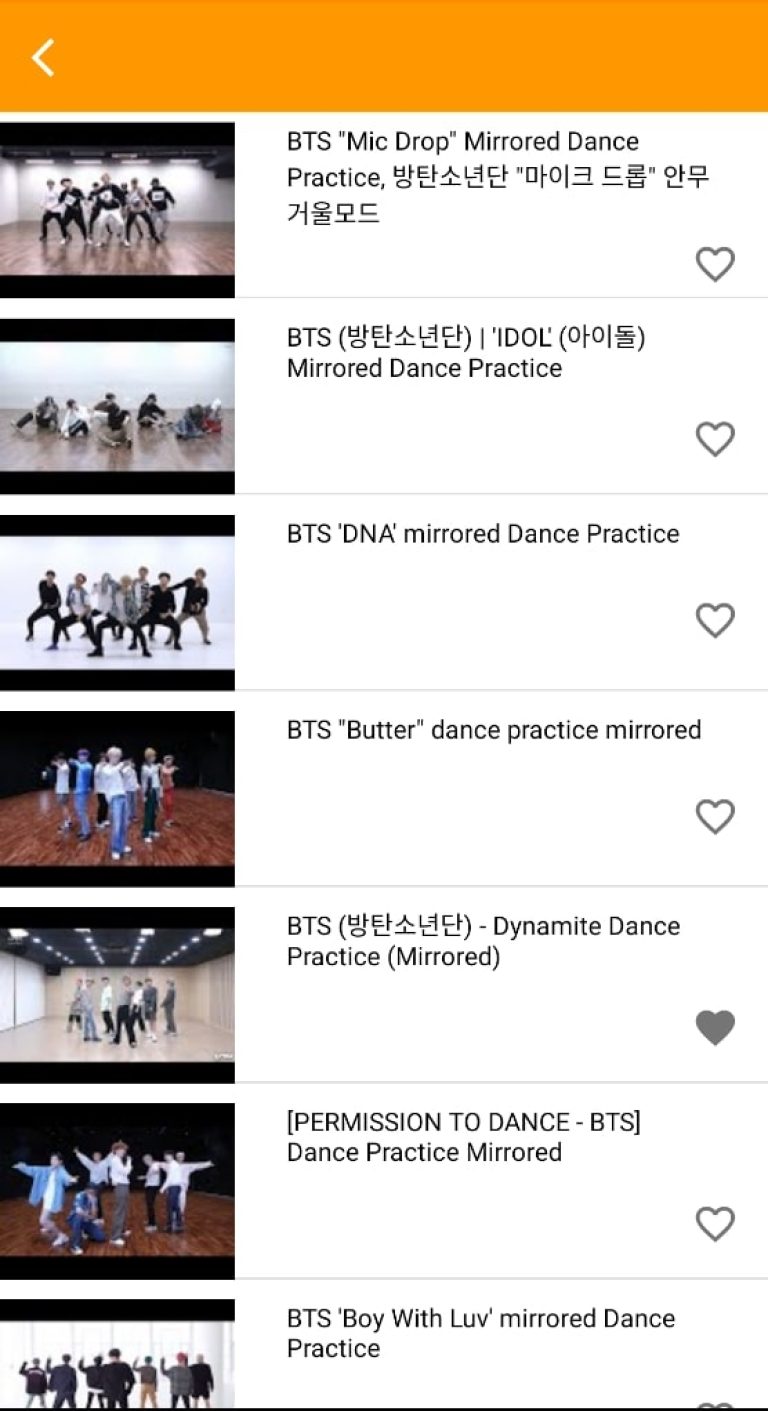This screenshot has height=1411, width=768.
Task: Open the Mic Drop video thumbnail
Action: point(117,209)
